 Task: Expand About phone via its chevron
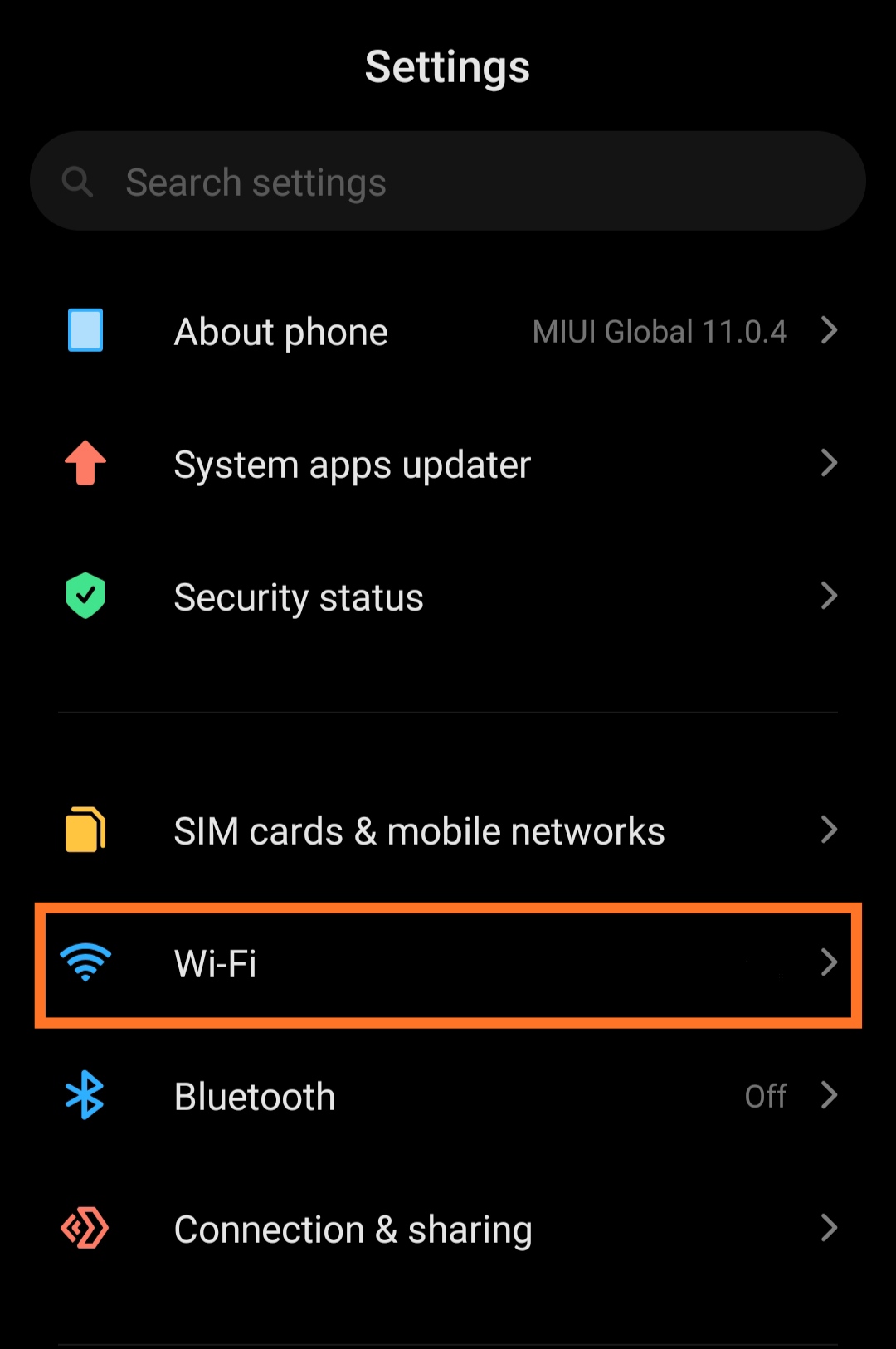(830, 330)
